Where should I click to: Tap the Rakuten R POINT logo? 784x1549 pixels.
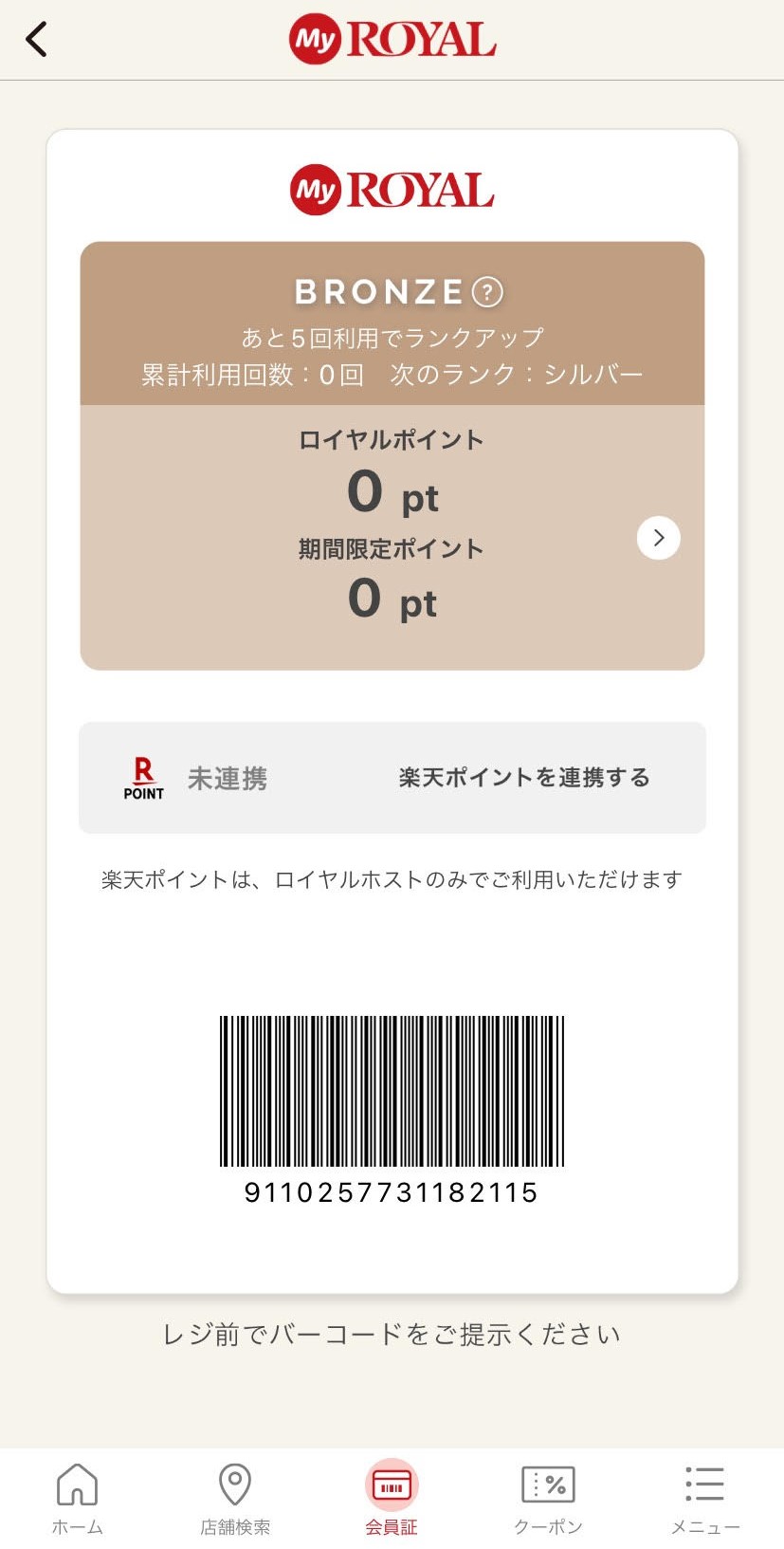coord(142,778)
